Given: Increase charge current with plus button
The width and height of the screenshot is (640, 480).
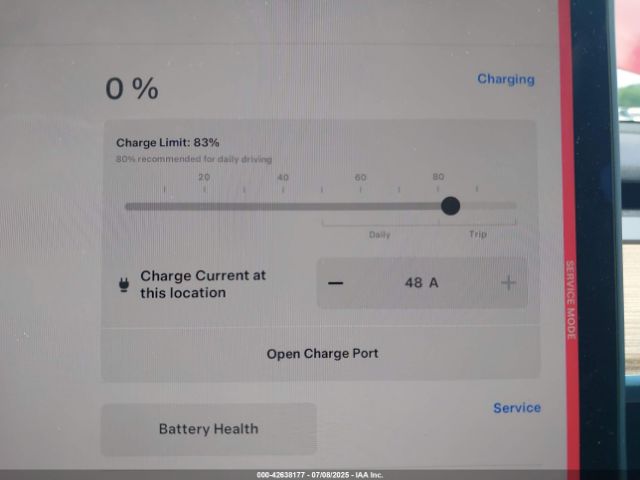Looking at the screenshot, I should pyautogui.click(x=508, y=283).
